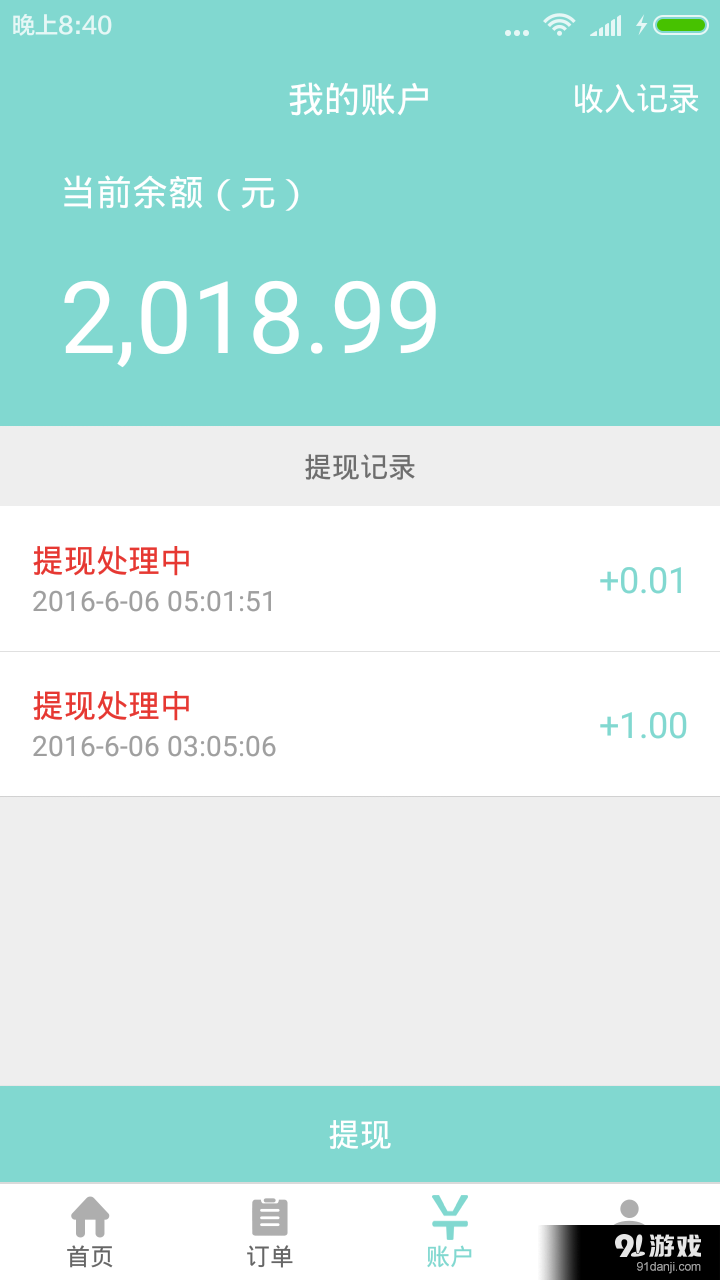Screen dimensions: 720x1280
Task: Click the 2,018.99 balance display
Action: pos(252,312)
